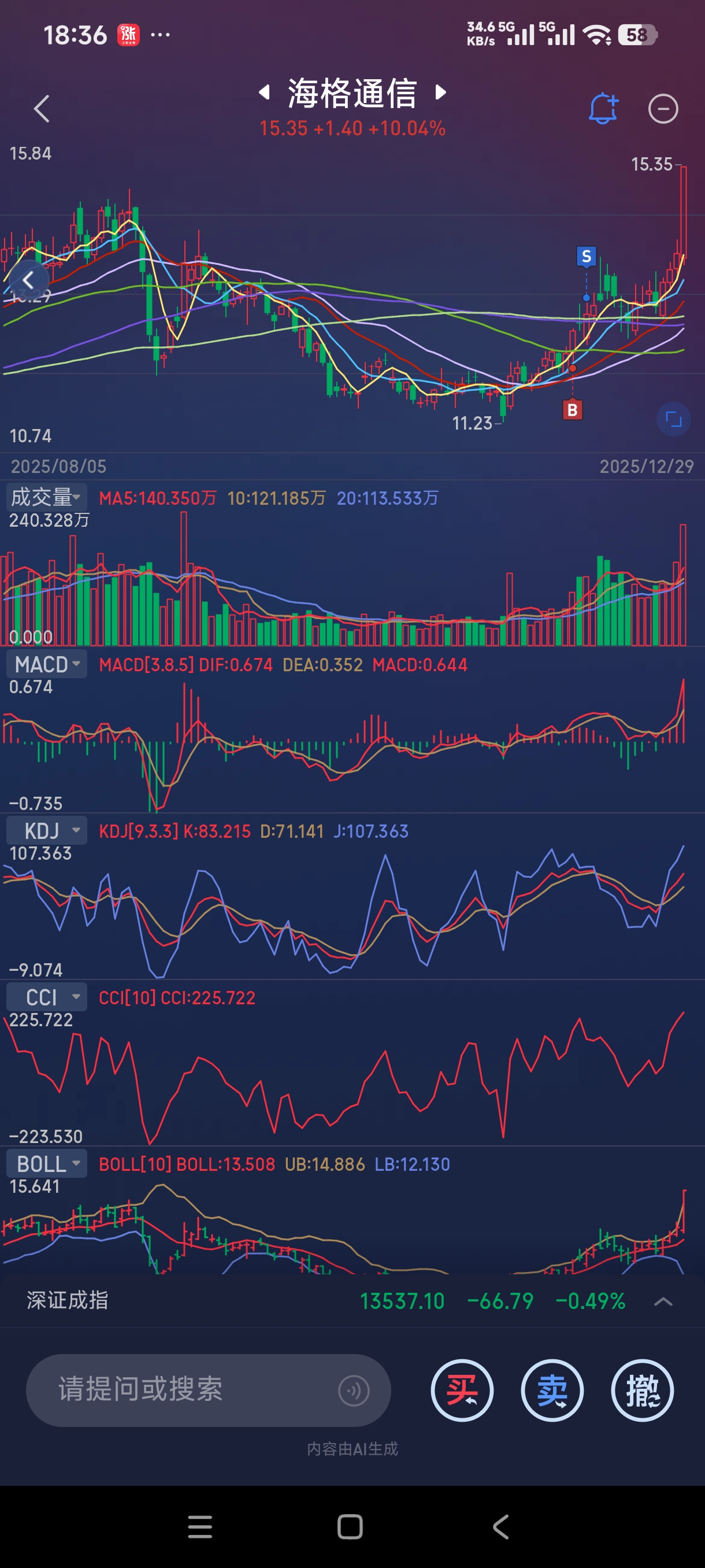Switch to the previous stock
This screenshot has width=705, height=1568.
(x=264, y=93)
